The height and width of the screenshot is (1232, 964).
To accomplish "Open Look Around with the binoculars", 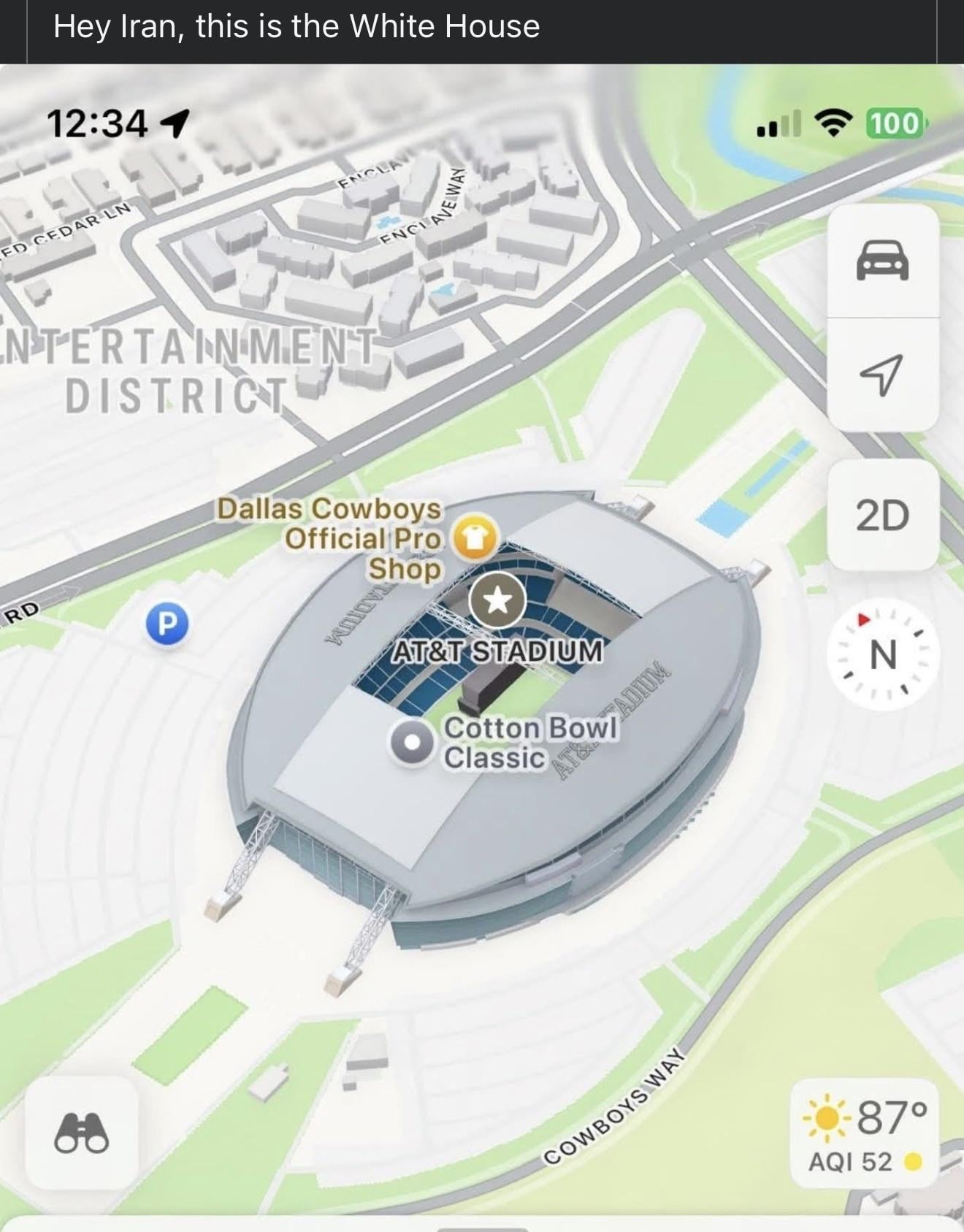I will 82,1133.
